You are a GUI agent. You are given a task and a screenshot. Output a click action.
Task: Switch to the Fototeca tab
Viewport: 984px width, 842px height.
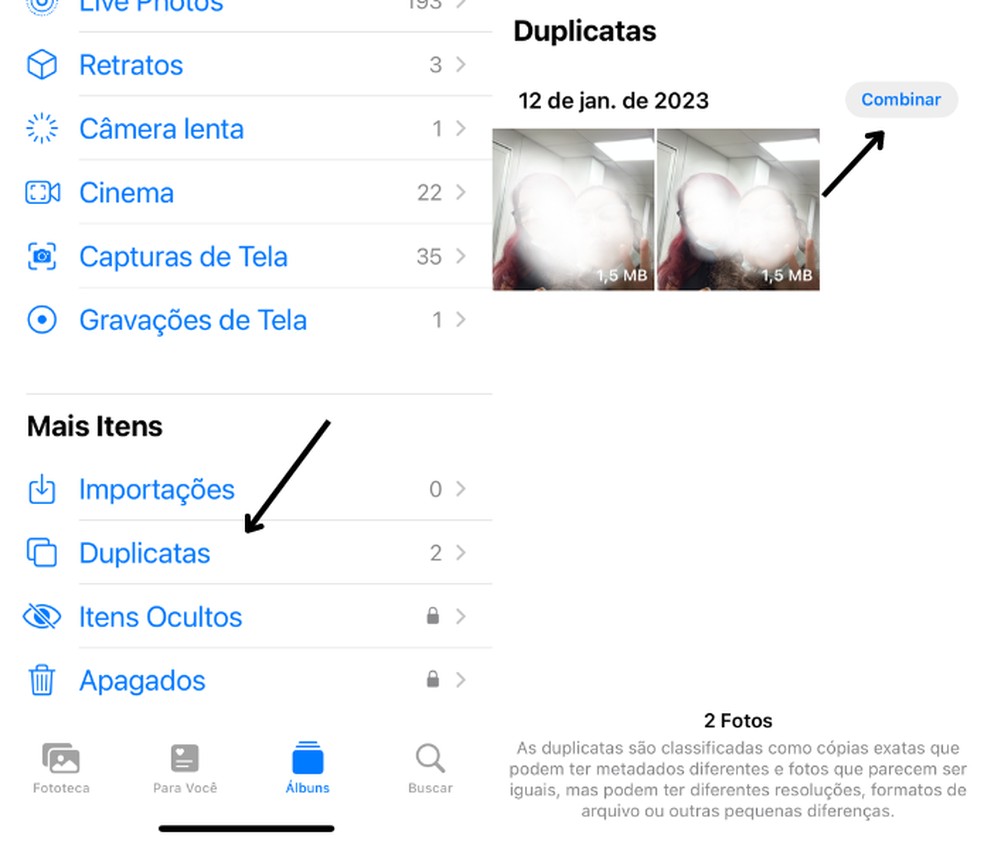coord(61,768)
